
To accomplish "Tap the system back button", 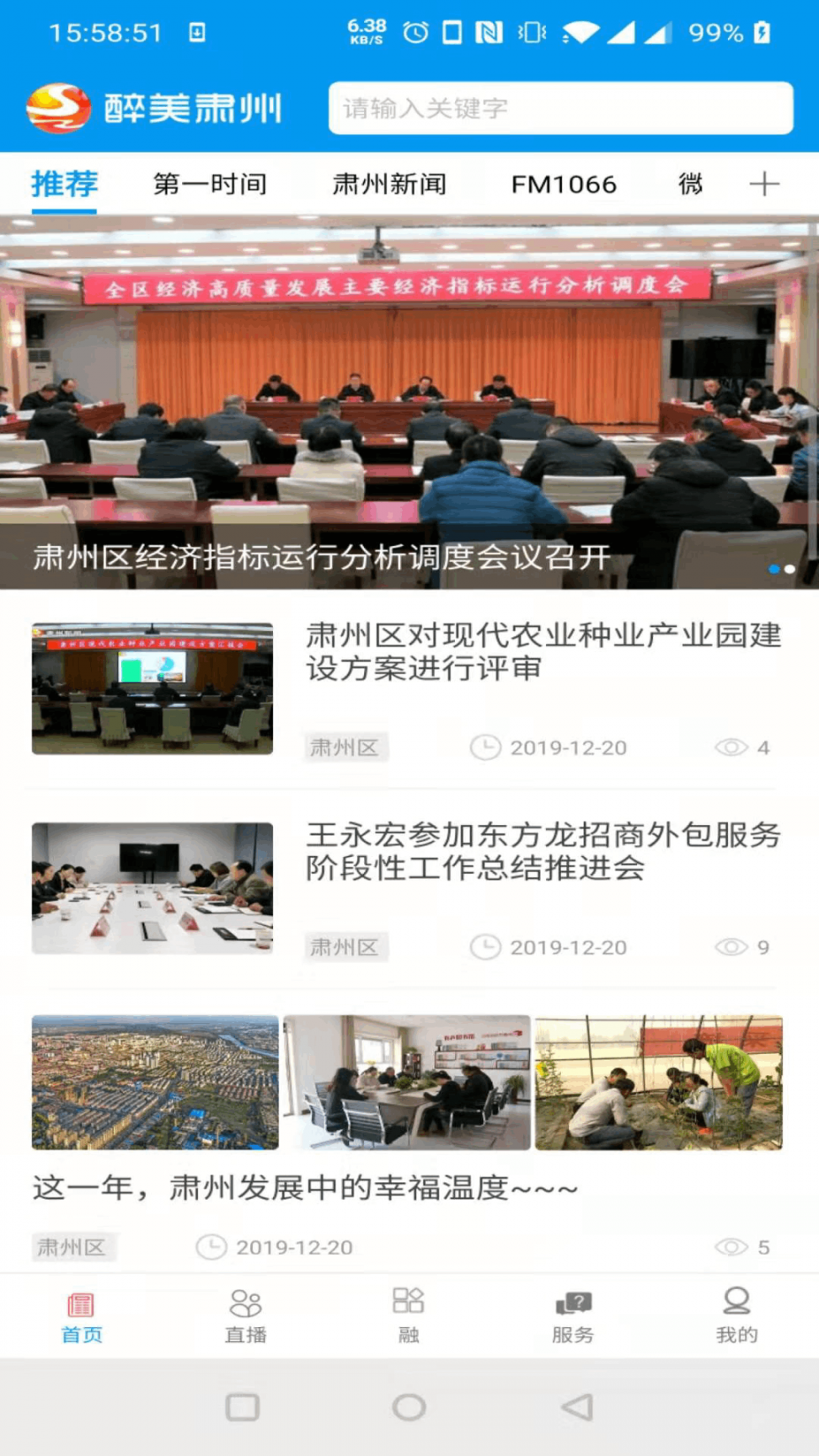I will tap(577, 1407).
